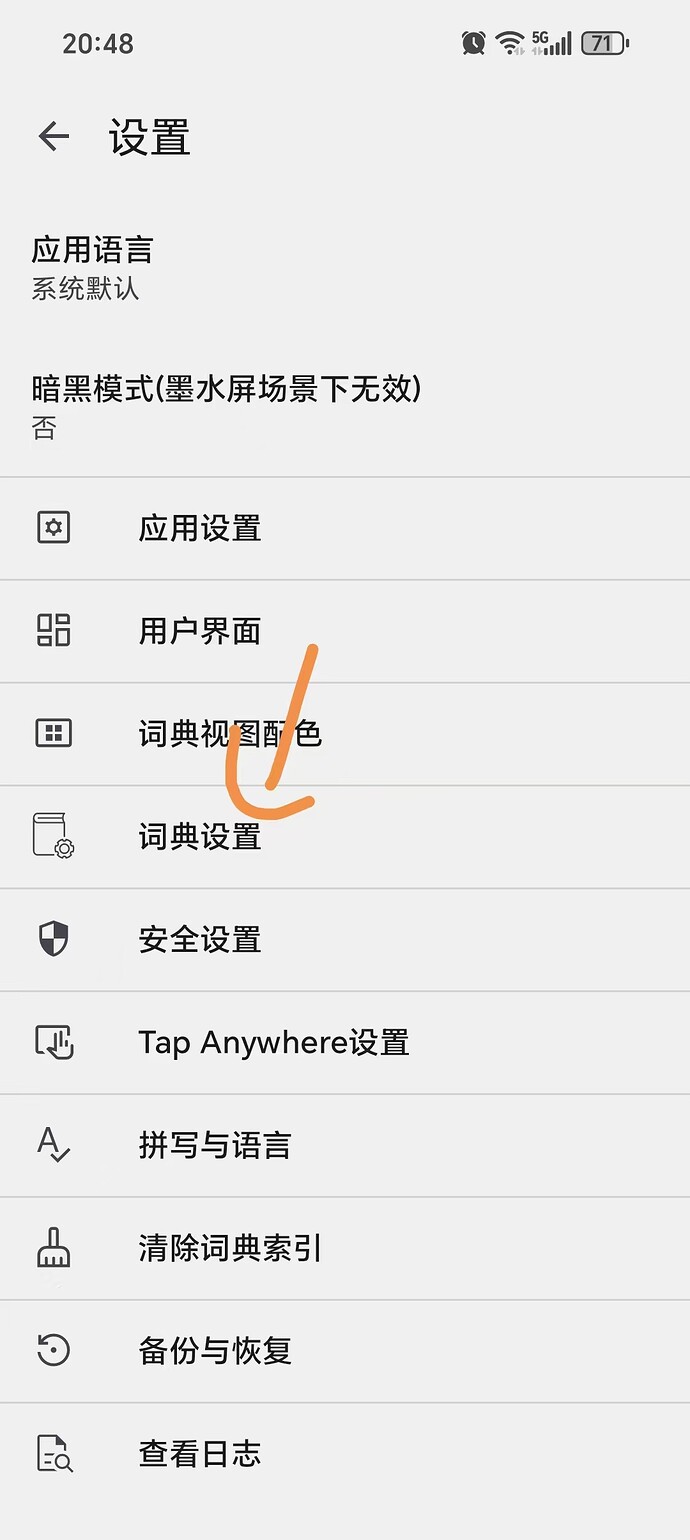This screenshot has height=1540, width=690.
Task: Select 清除词典索引
Action: point(345,1248)
